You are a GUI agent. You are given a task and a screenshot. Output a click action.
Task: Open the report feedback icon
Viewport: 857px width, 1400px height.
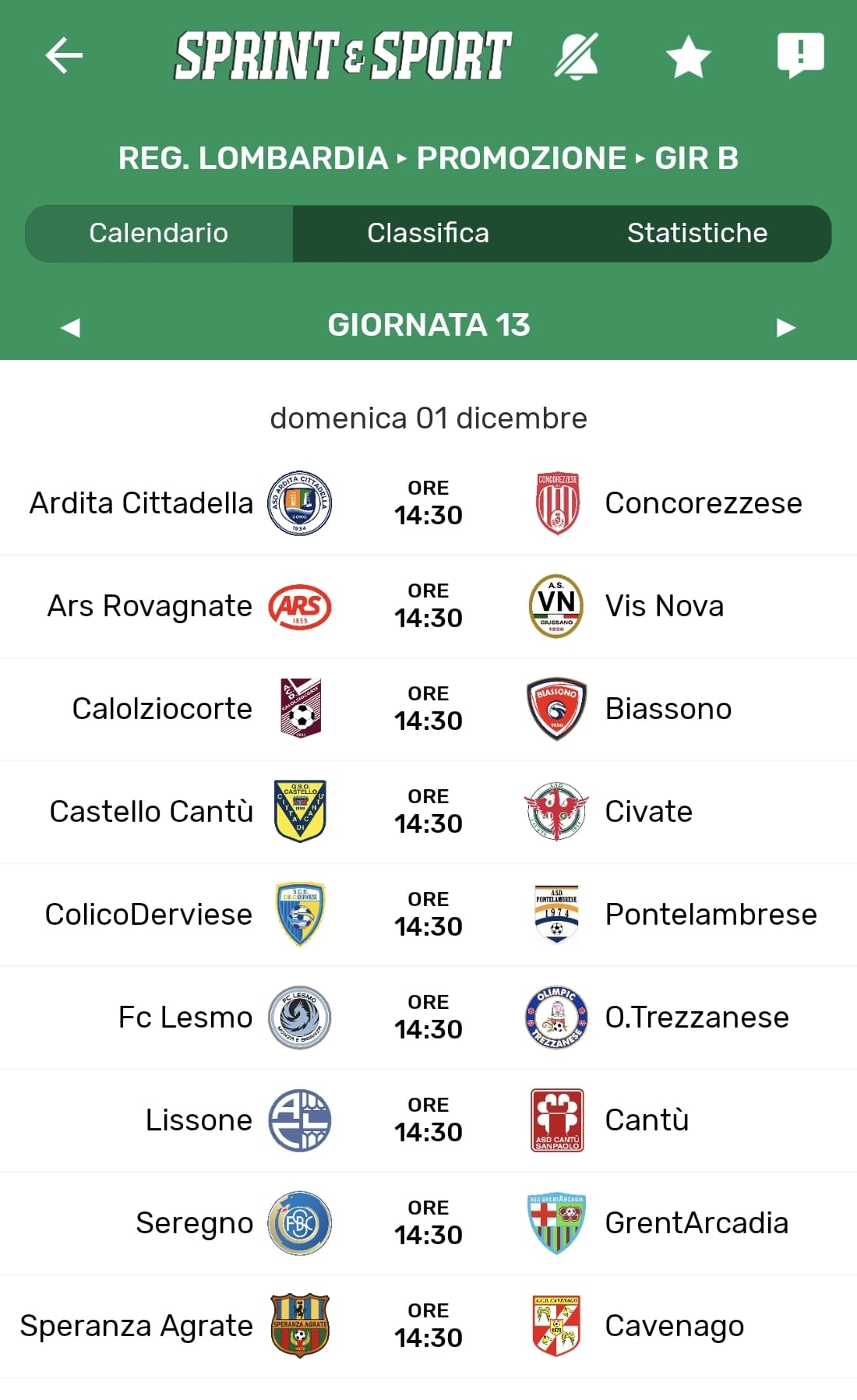(x=800, y=55)
